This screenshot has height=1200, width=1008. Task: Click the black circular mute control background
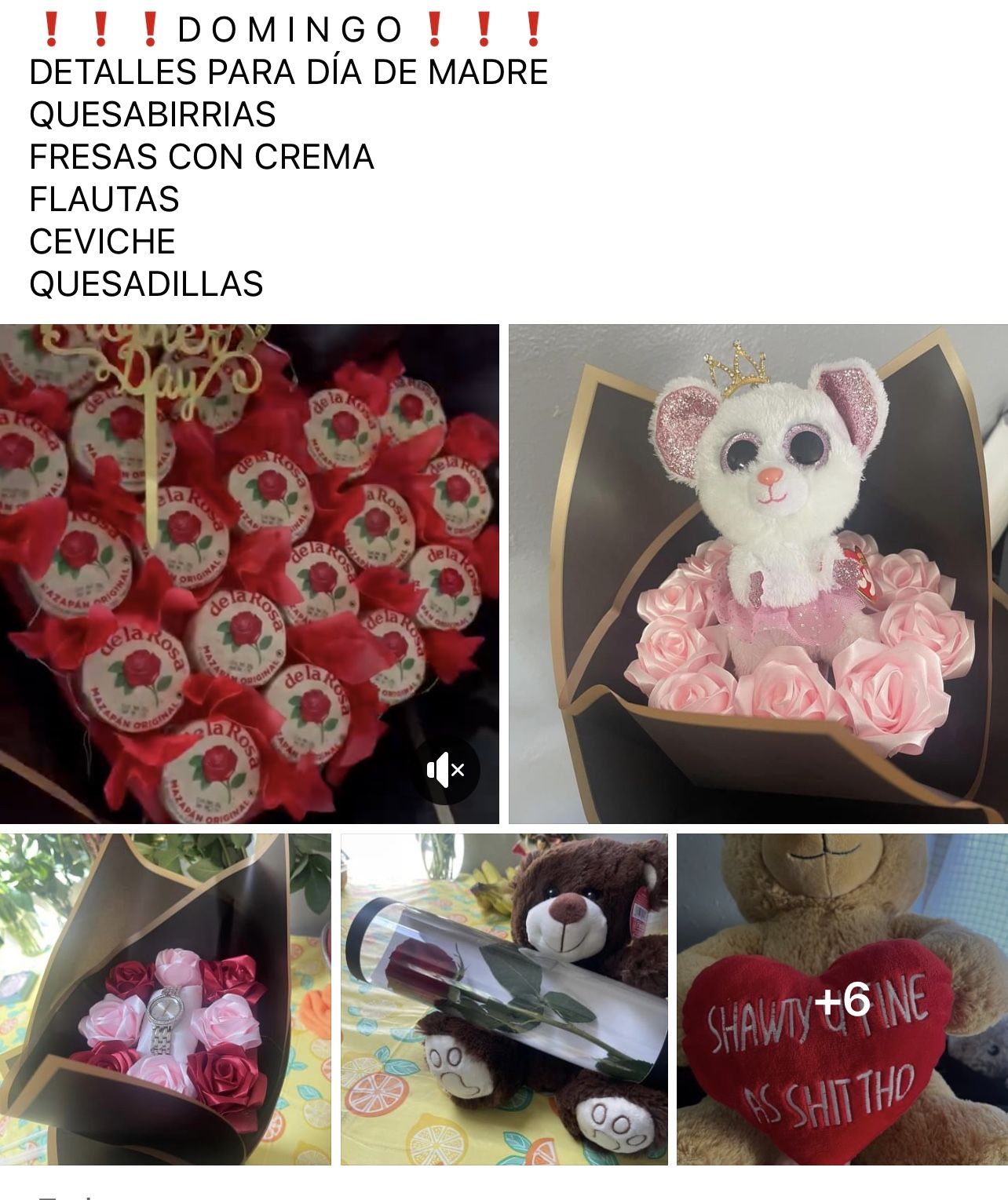(446, 772)
